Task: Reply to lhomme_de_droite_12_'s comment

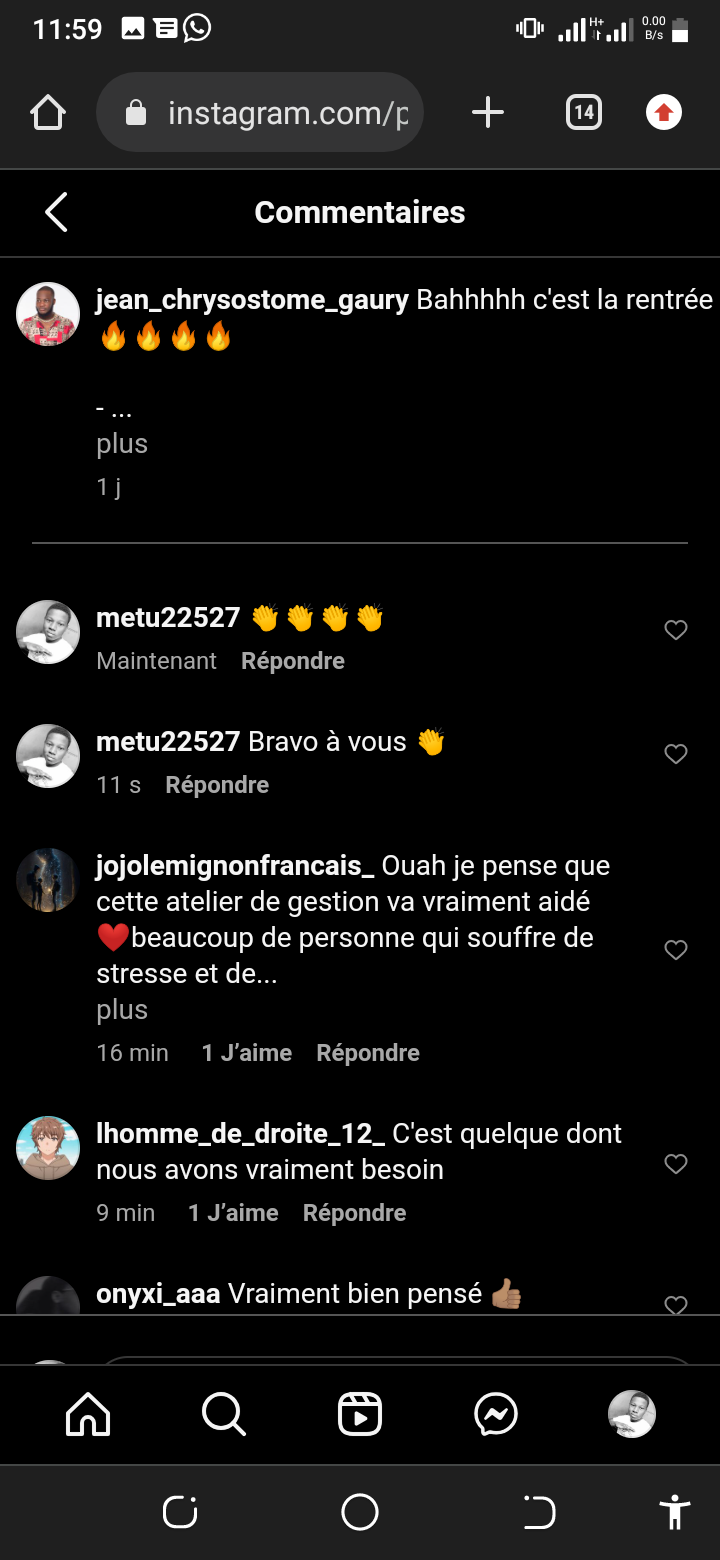Action: (x=354, y=1213)
